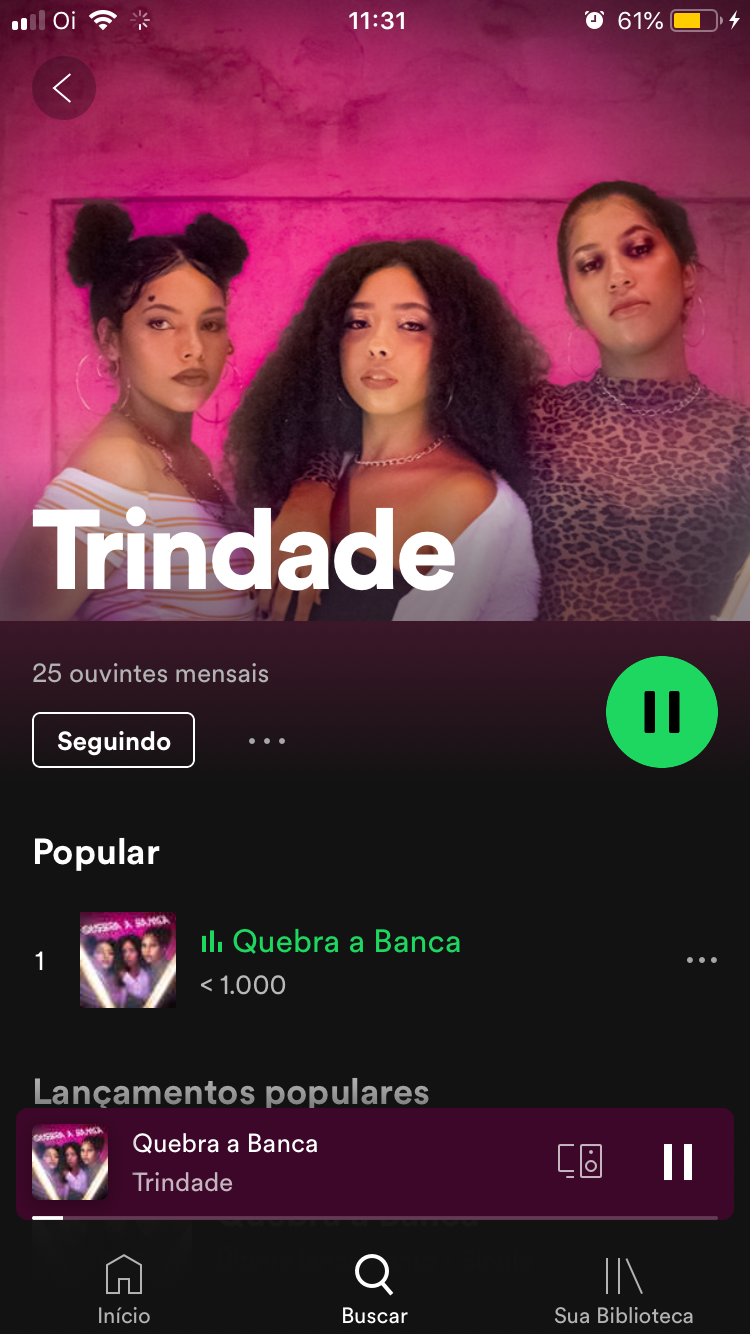Select the Buscar tab
The width and height of the screenshot is (750, 1334).
(x=374, y=1289)
